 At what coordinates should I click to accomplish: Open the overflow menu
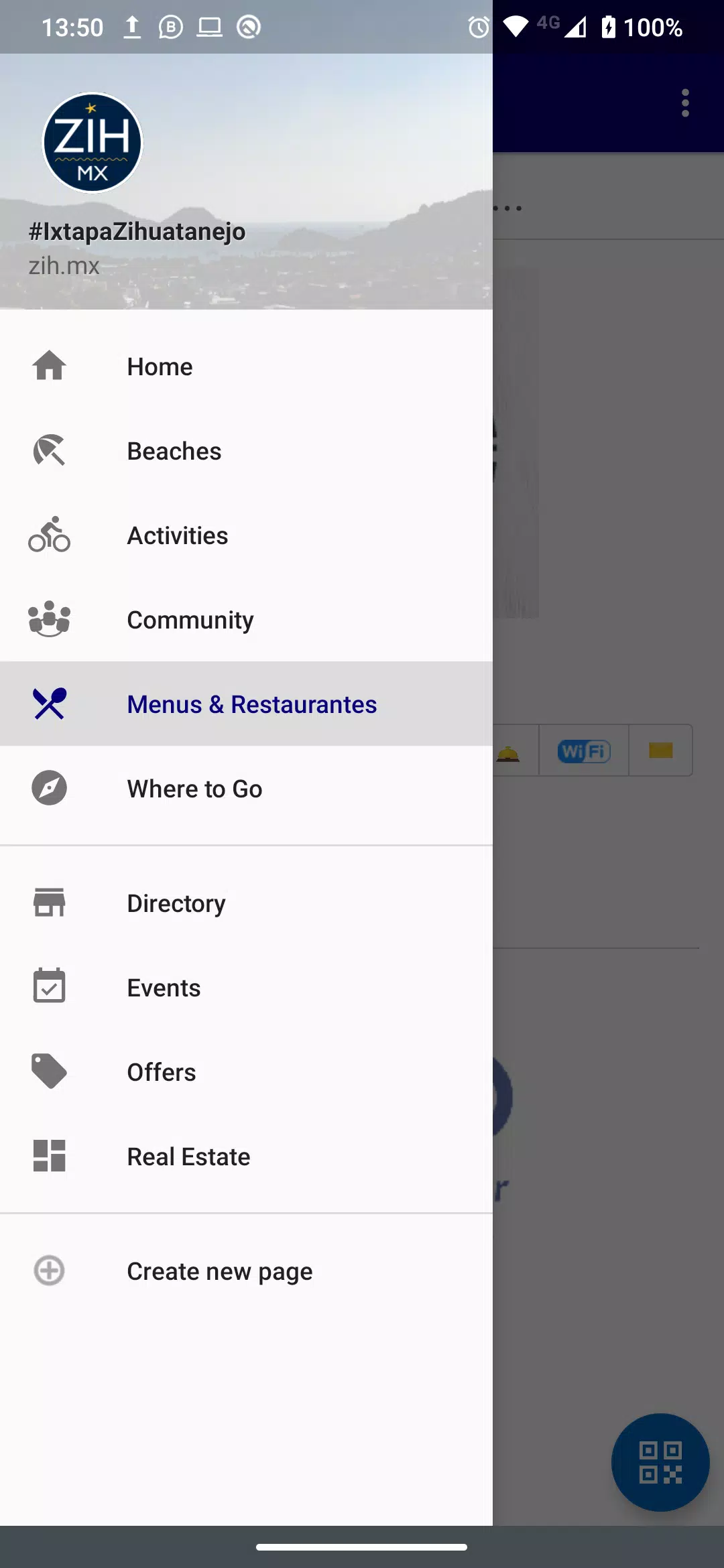684,103
